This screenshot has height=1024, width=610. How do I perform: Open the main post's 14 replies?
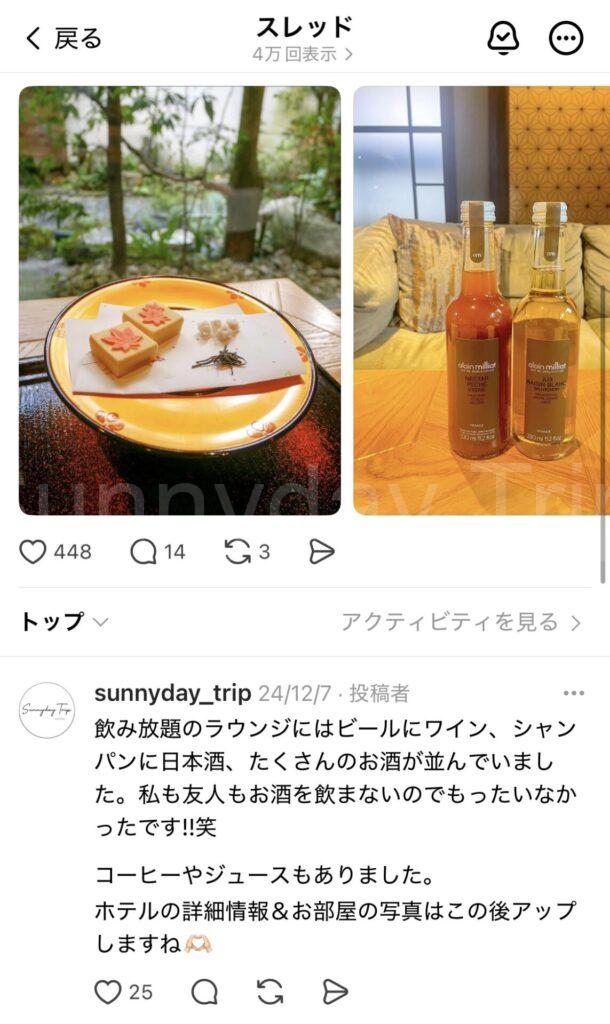coord(144,551)
